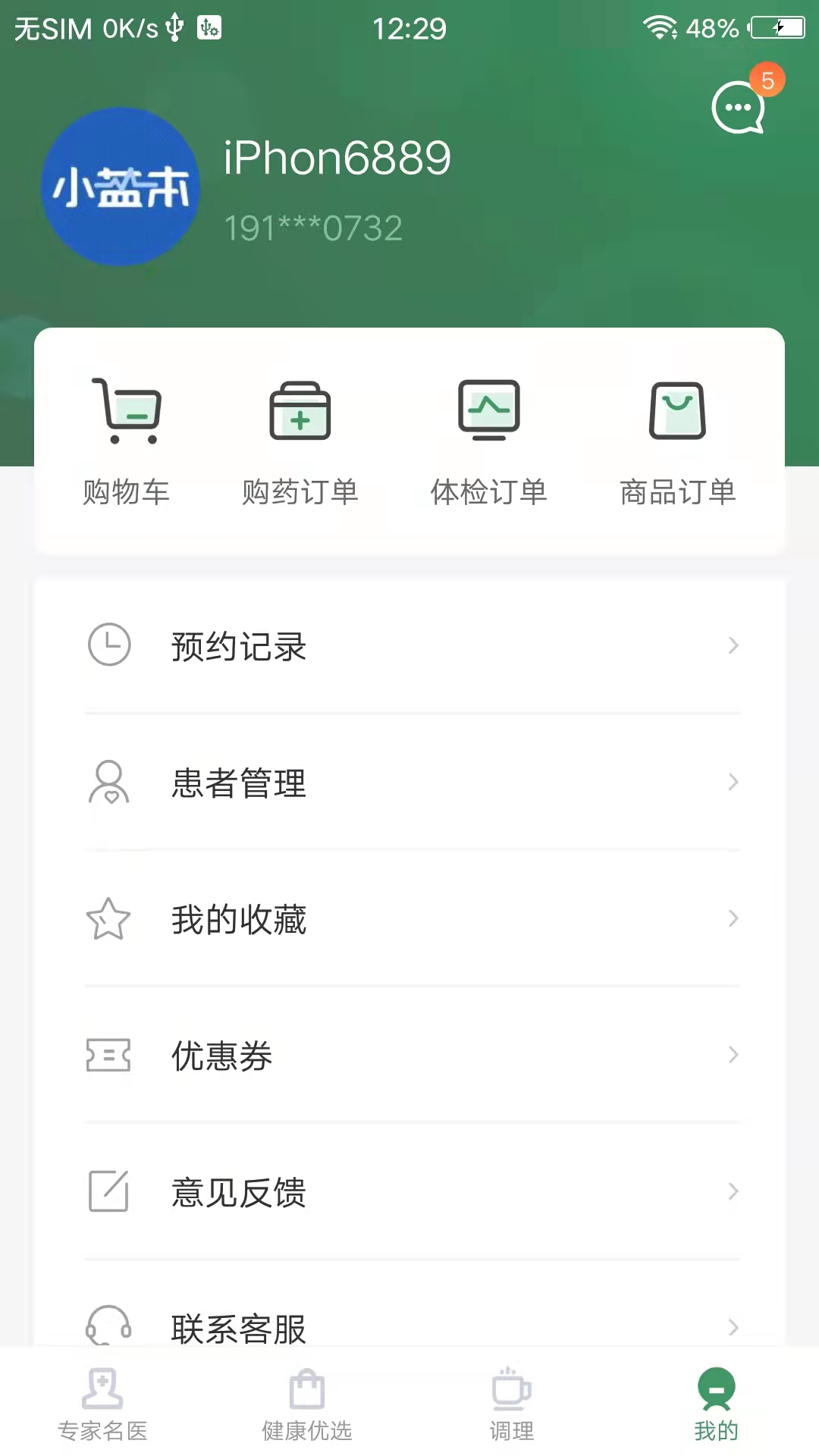This screenshot has height=1456, width=819.
Task: Click the coupon ticket icon near 优惠券
Action: coord(108,1056)
